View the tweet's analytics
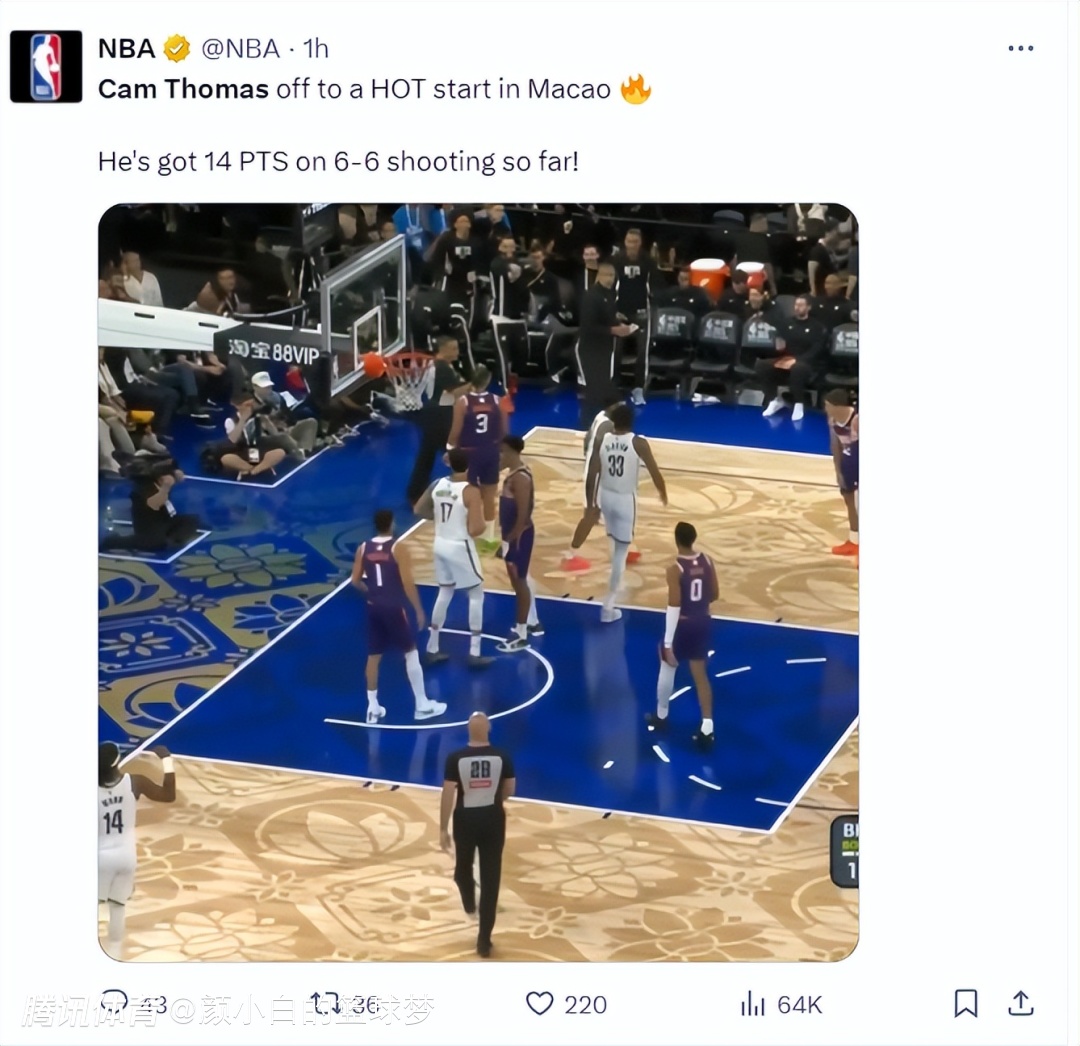The image size is (1080, 1046). coord(753,1003)
